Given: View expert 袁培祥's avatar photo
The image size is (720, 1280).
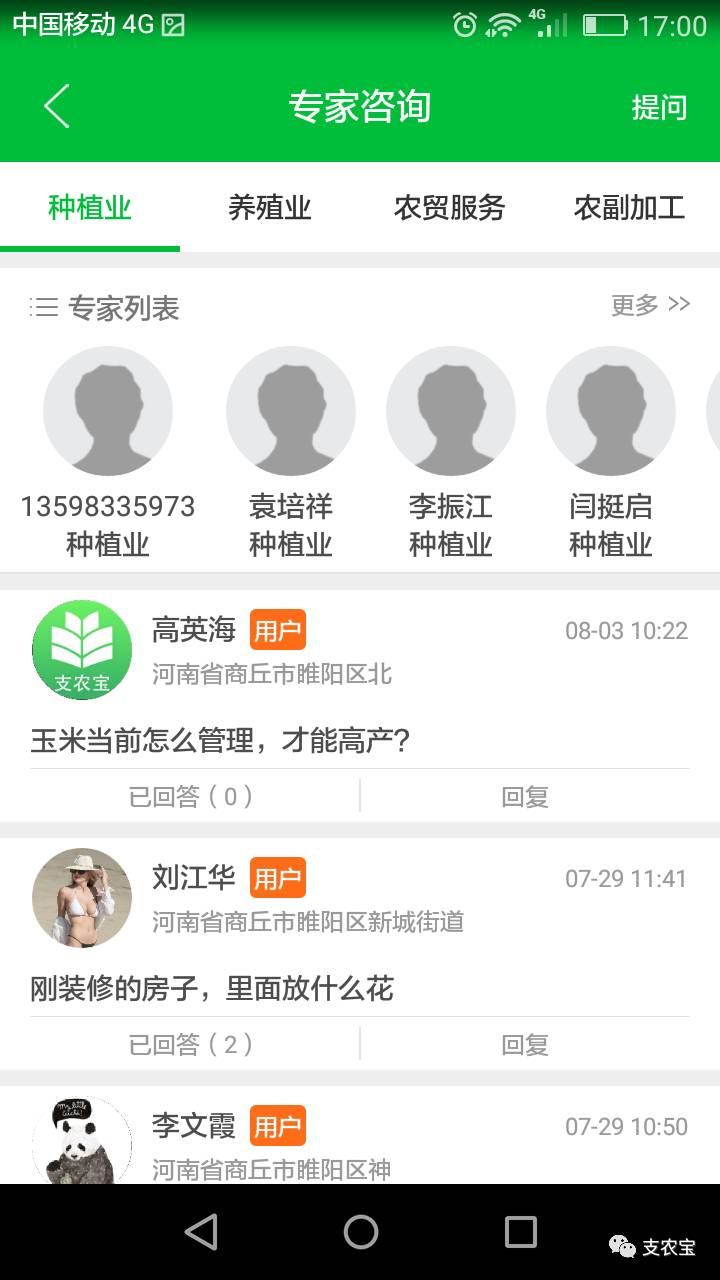Looking at the screenshot, I should [x=291, y=411].
